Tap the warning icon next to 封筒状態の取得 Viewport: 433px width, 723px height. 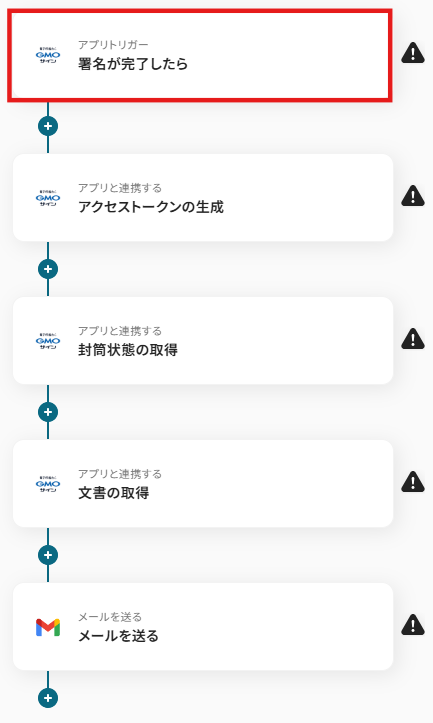point(413,338)
